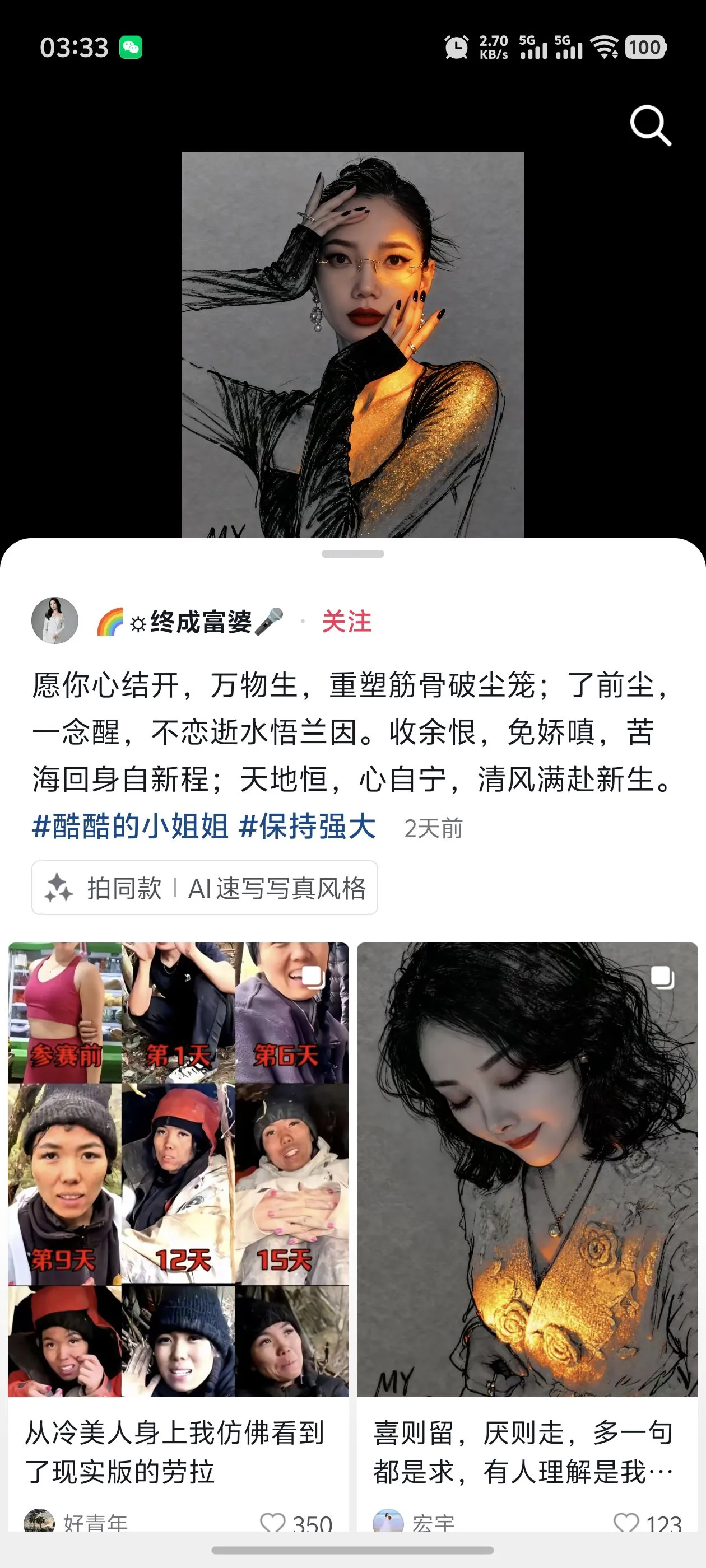Like the post by 好青年
The image size is (706, 1568).
[x=272, y=1522]
